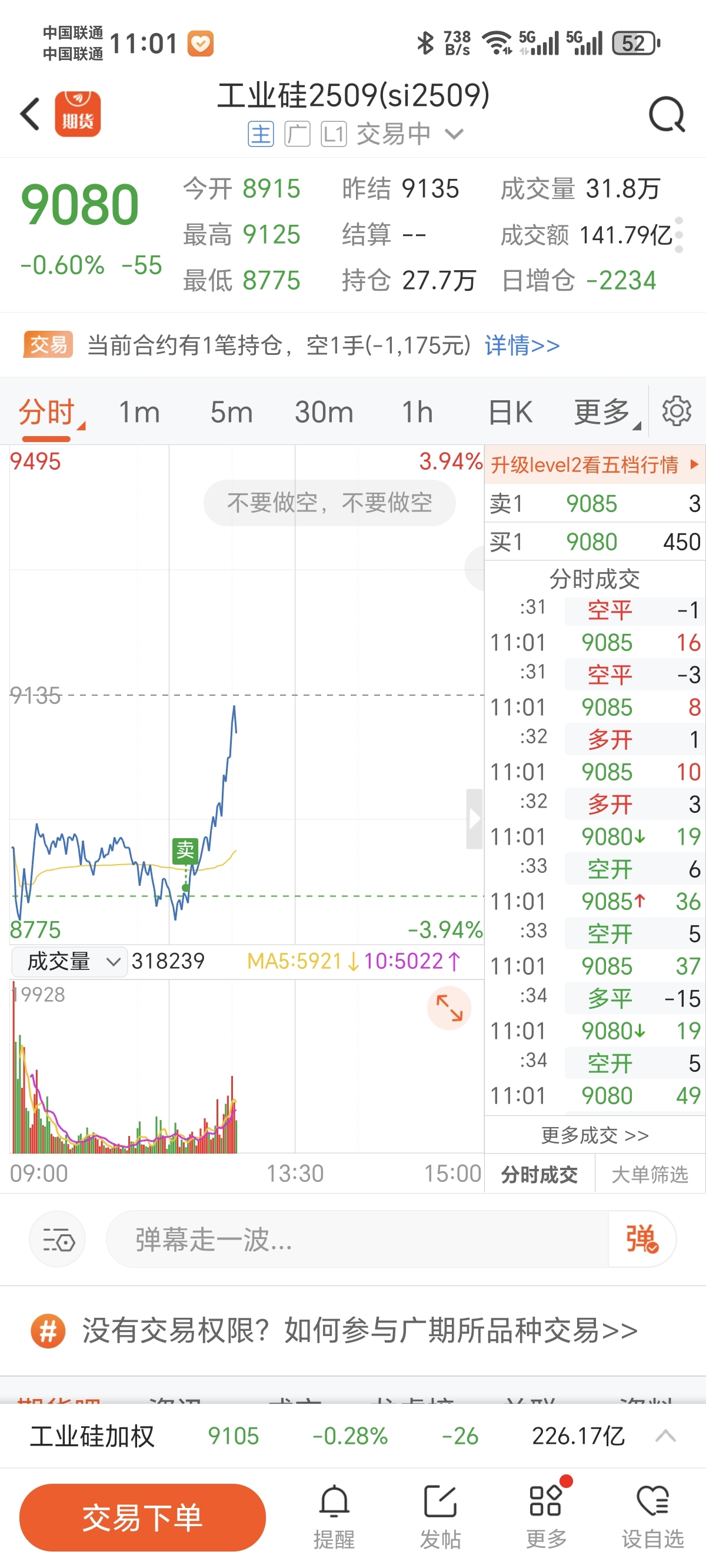The width and height of the screenshot is (706, 1568).
Task: Select the 1h chart period
Action: [417, 412]
